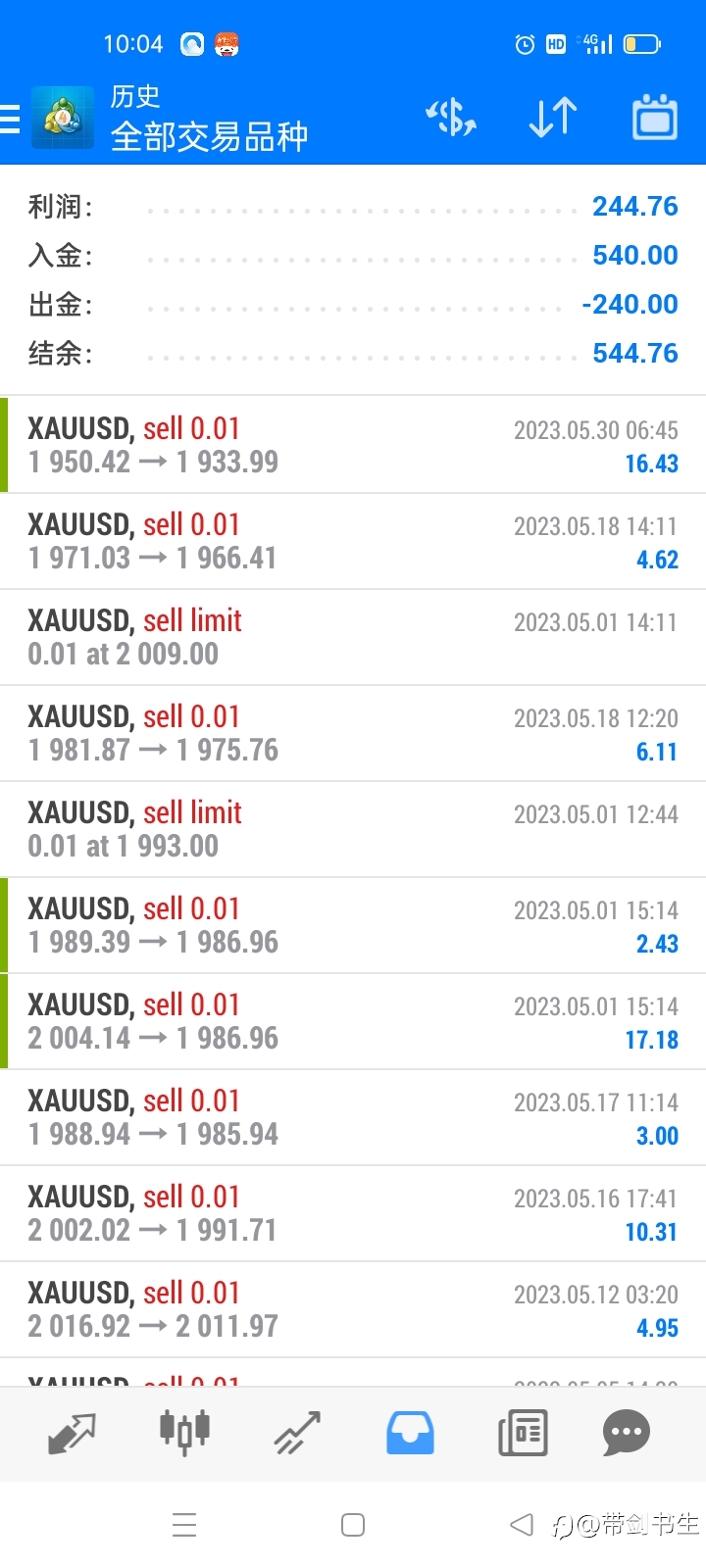
Task: Tap the sort arrows icon
Action: (x=553, y=118)
